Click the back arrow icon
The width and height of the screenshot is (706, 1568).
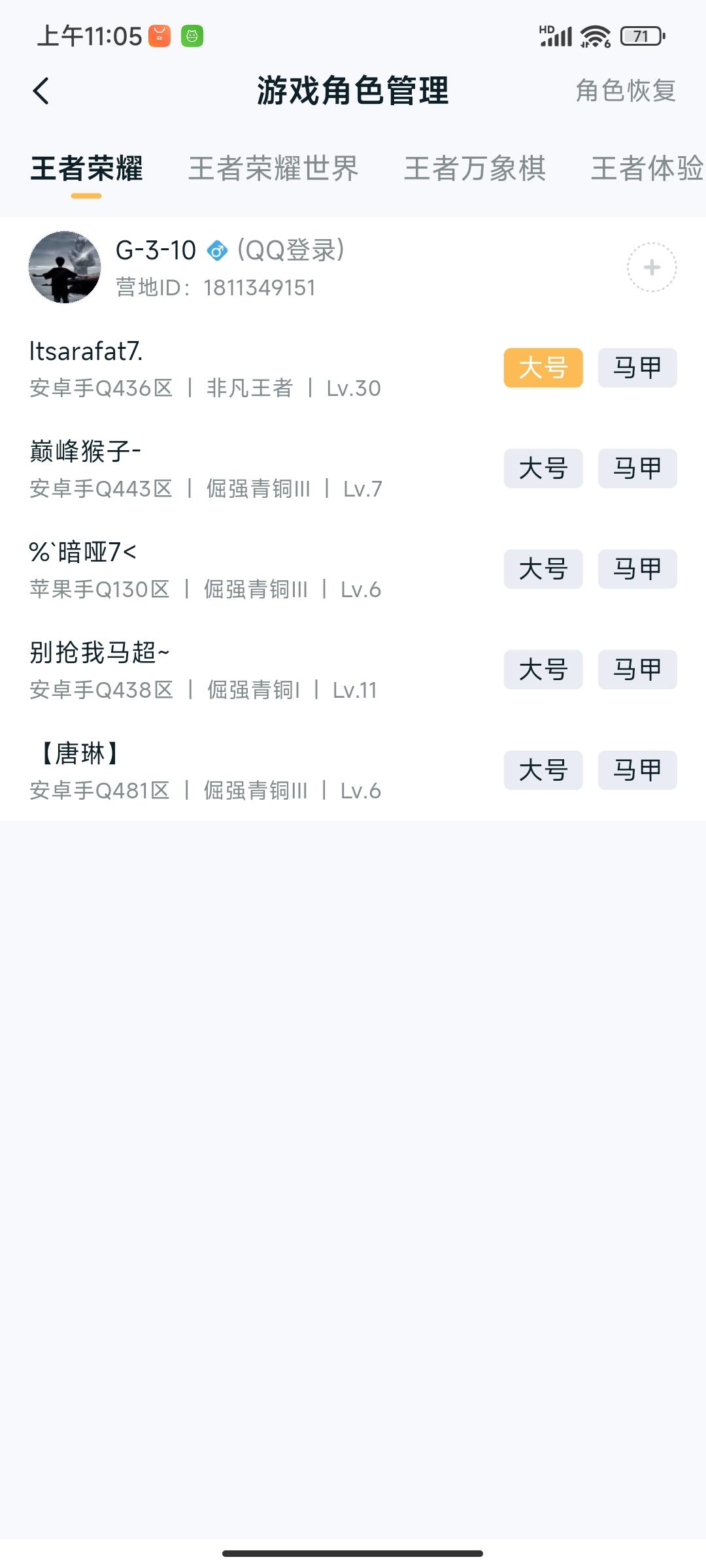pyautogui.click(x=41, y=91)
